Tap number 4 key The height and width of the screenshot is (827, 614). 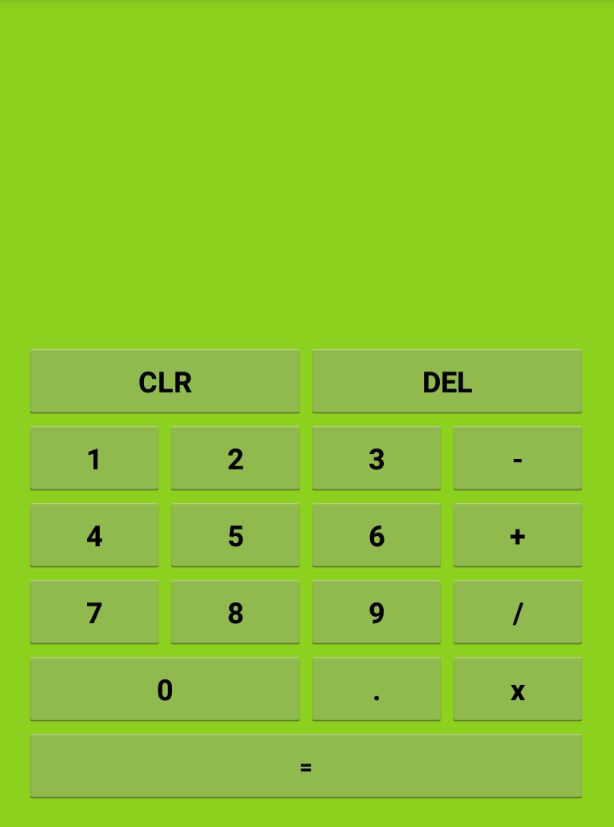[x=94, y=535]
